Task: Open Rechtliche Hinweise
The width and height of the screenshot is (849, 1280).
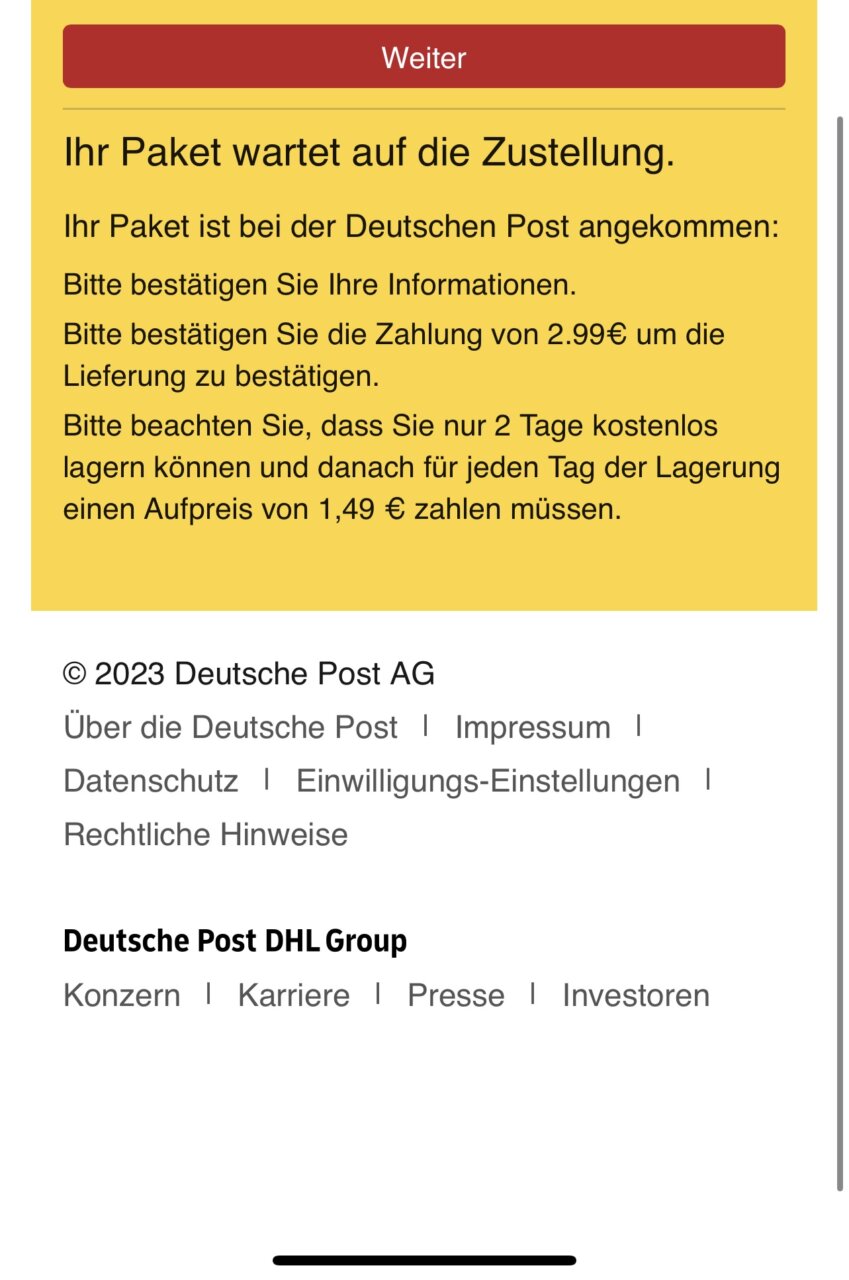Action: click(x=206, y=834)
